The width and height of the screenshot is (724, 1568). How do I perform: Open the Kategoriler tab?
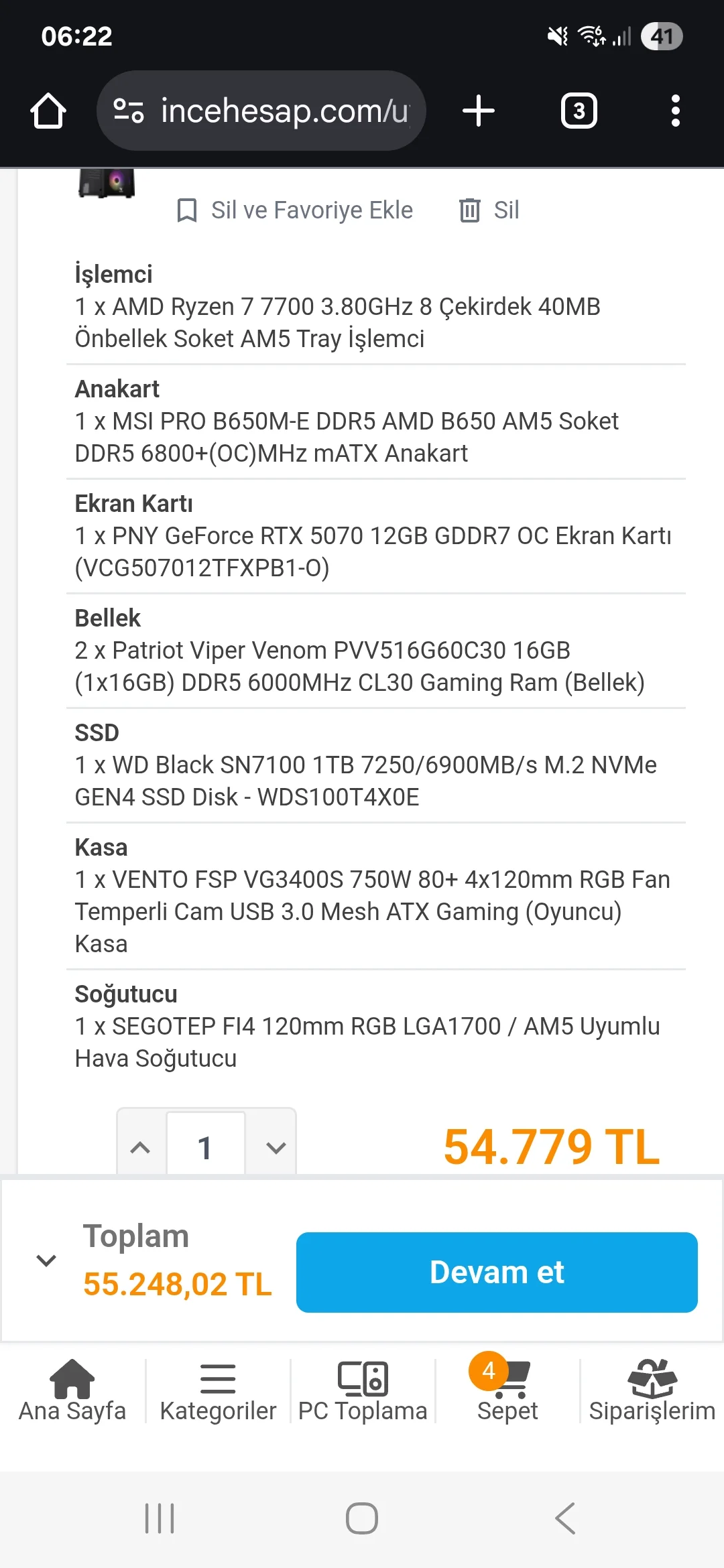tap(218, 1391)
